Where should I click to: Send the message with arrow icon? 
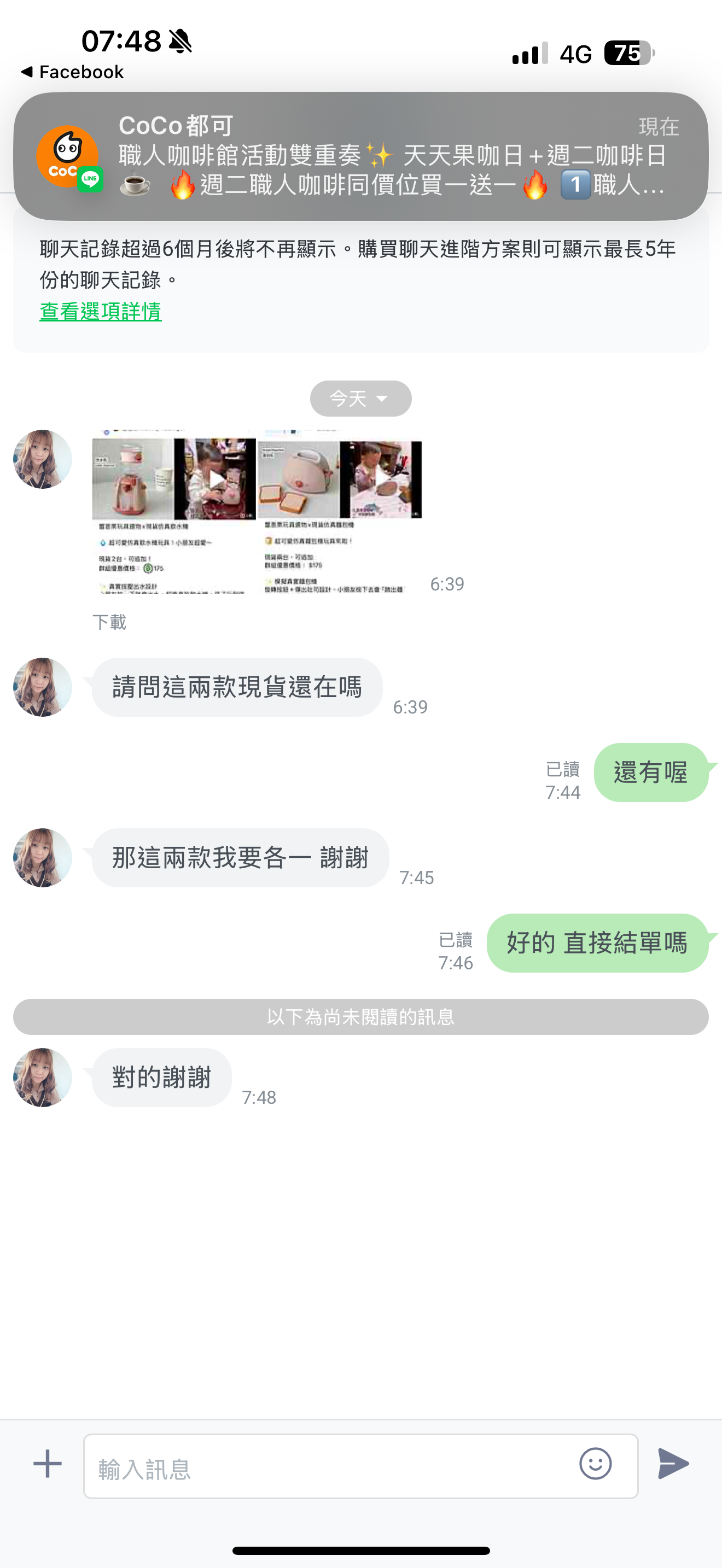(x=673, y=1464)
